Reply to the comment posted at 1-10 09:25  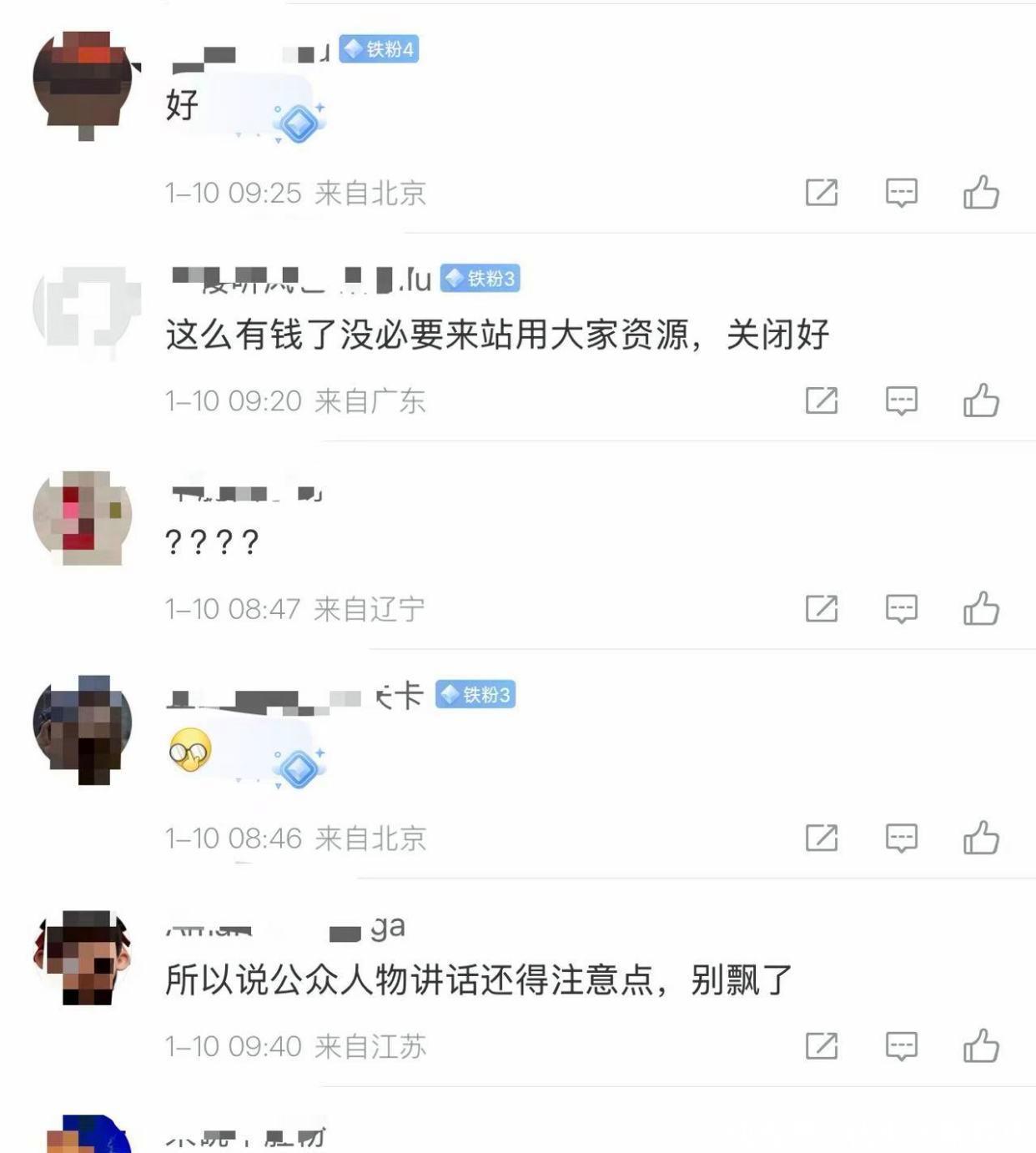point(901,193)
